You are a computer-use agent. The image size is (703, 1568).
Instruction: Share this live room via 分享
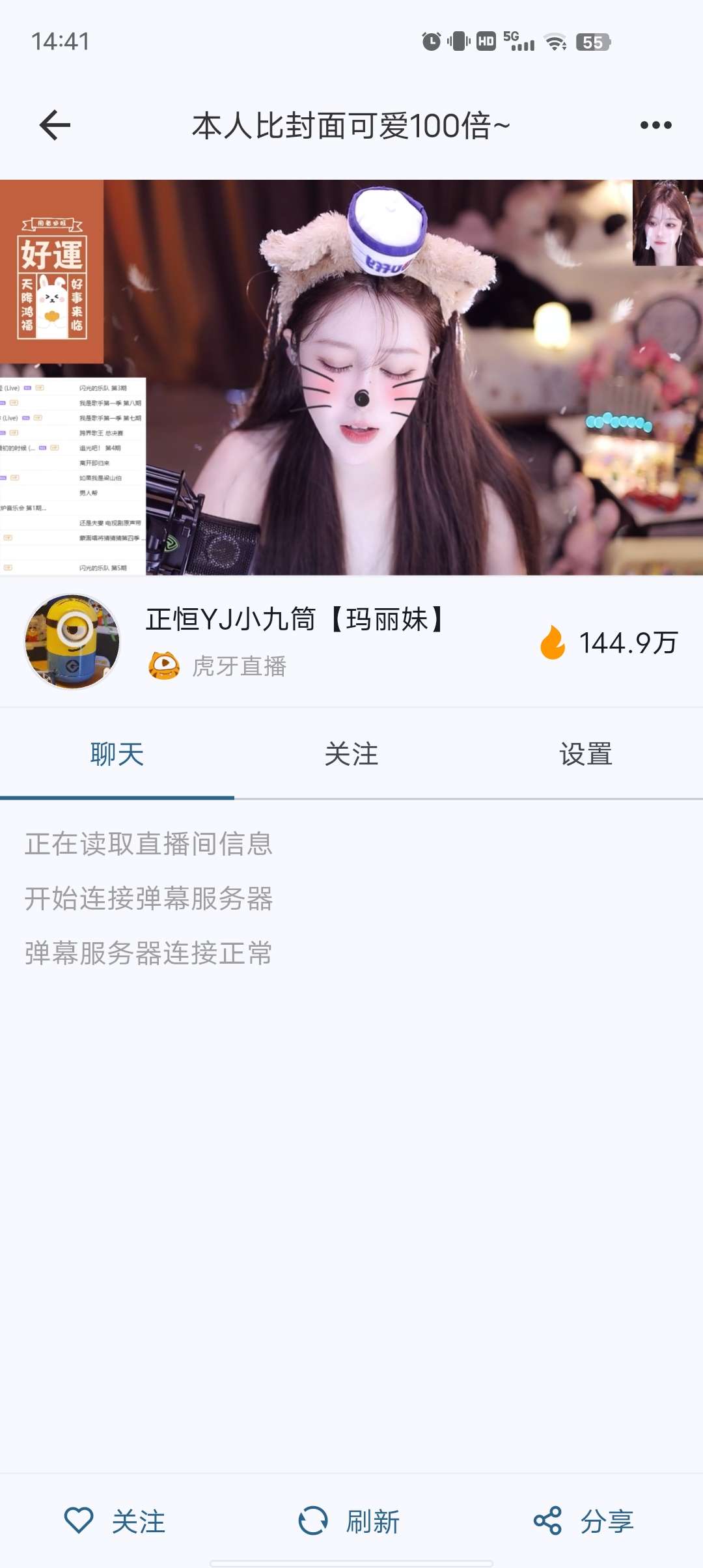pyautogui.click(x=584, y=1521)
